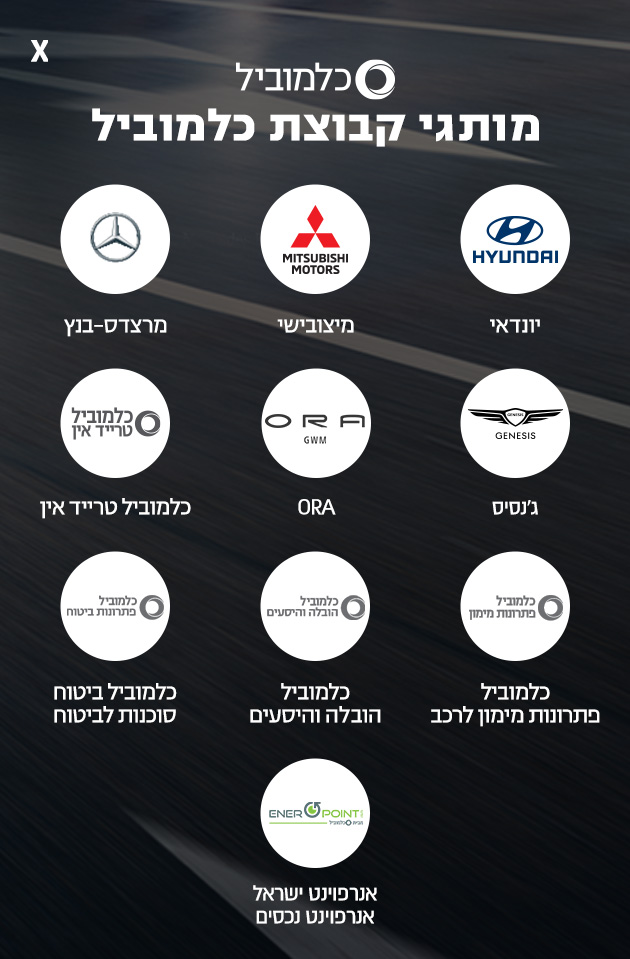Open Colmobil vehicle financing solutions

coord(515,606)
